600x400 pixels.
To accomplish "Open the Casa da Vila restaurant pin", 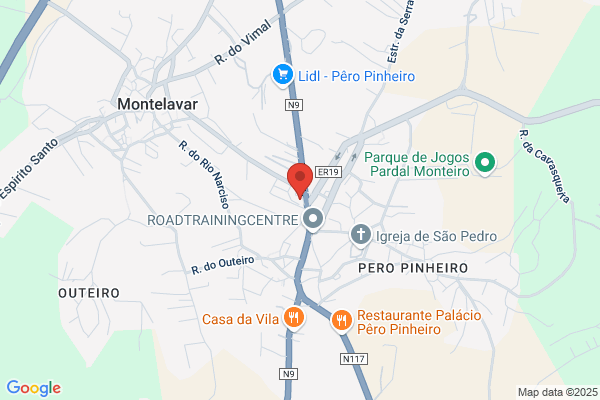I will pos(293,318).
